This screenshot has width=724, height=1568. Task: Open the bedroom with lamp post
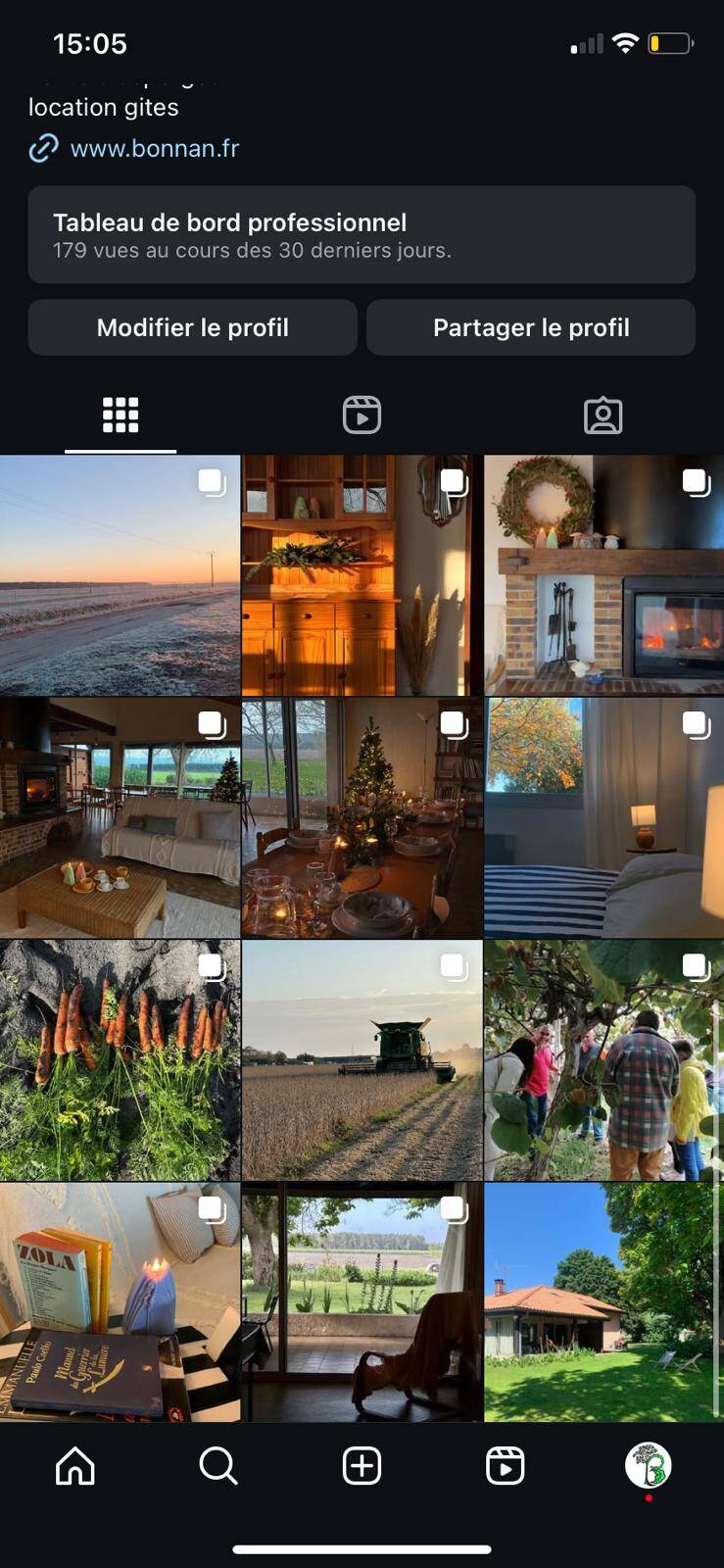click(603, 817)
